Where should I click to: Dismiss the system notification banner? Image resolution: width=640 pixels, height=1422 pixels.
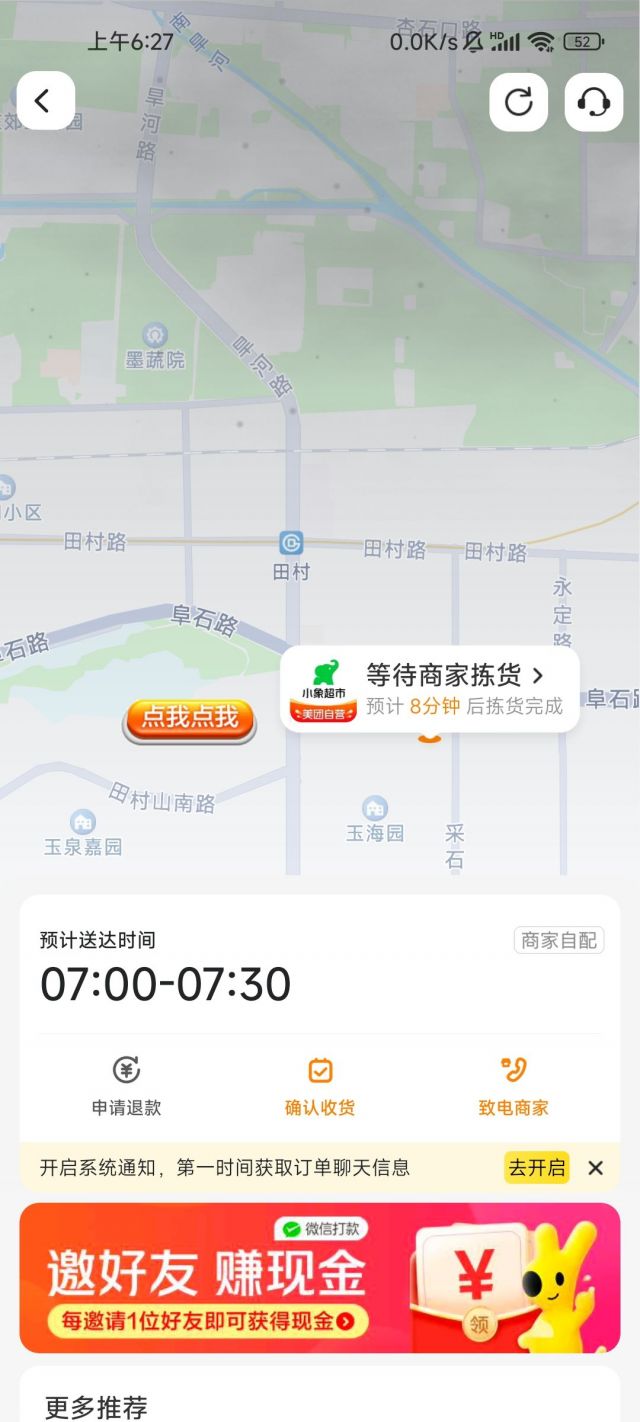(596, 1168)
